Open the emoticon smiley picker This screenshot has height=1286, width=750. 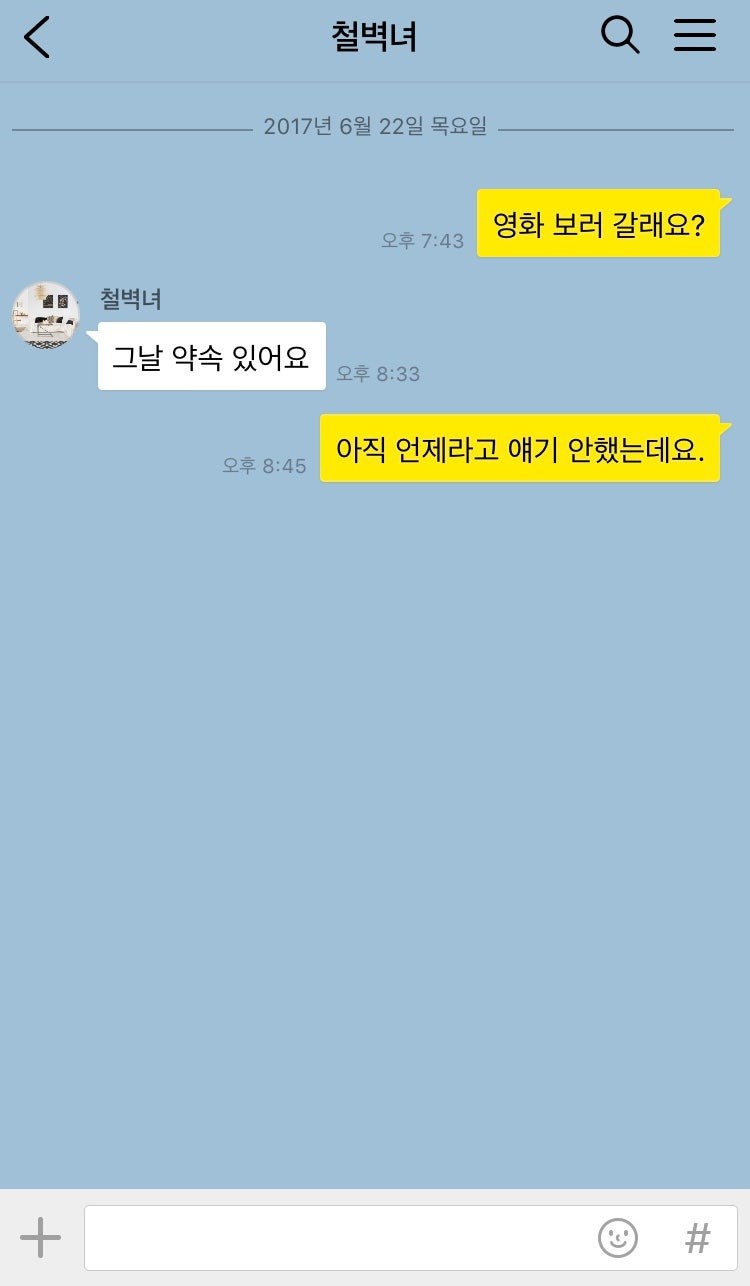tap(618, 1238)
